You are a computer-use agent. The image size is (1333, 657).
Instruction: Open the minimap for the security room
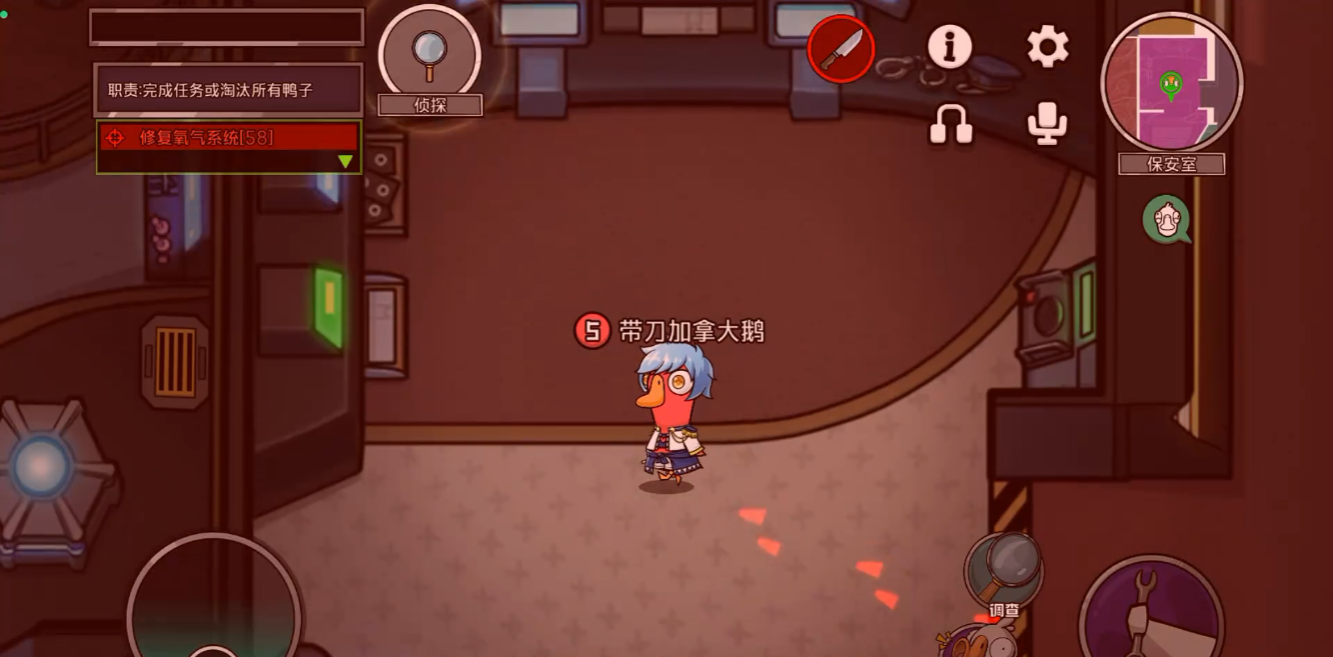[1171, 84]
